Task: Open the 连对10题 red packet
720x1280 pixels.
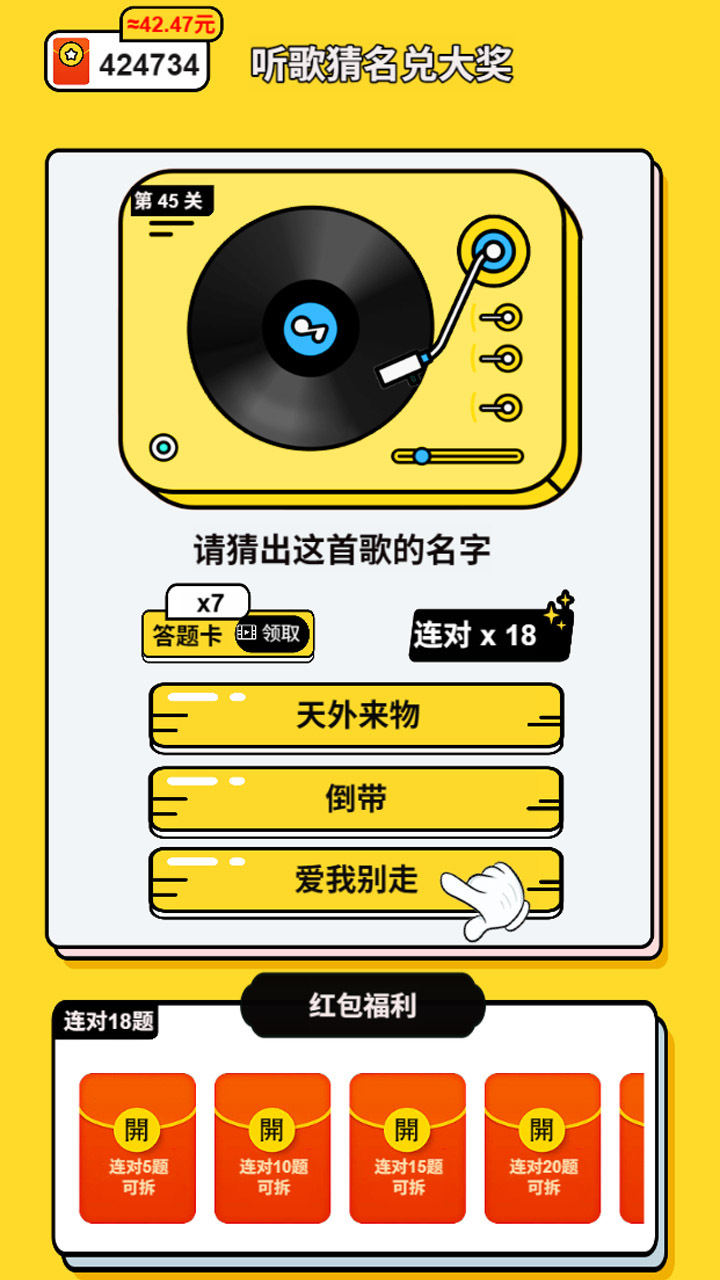Action: tap(272, 1147)
